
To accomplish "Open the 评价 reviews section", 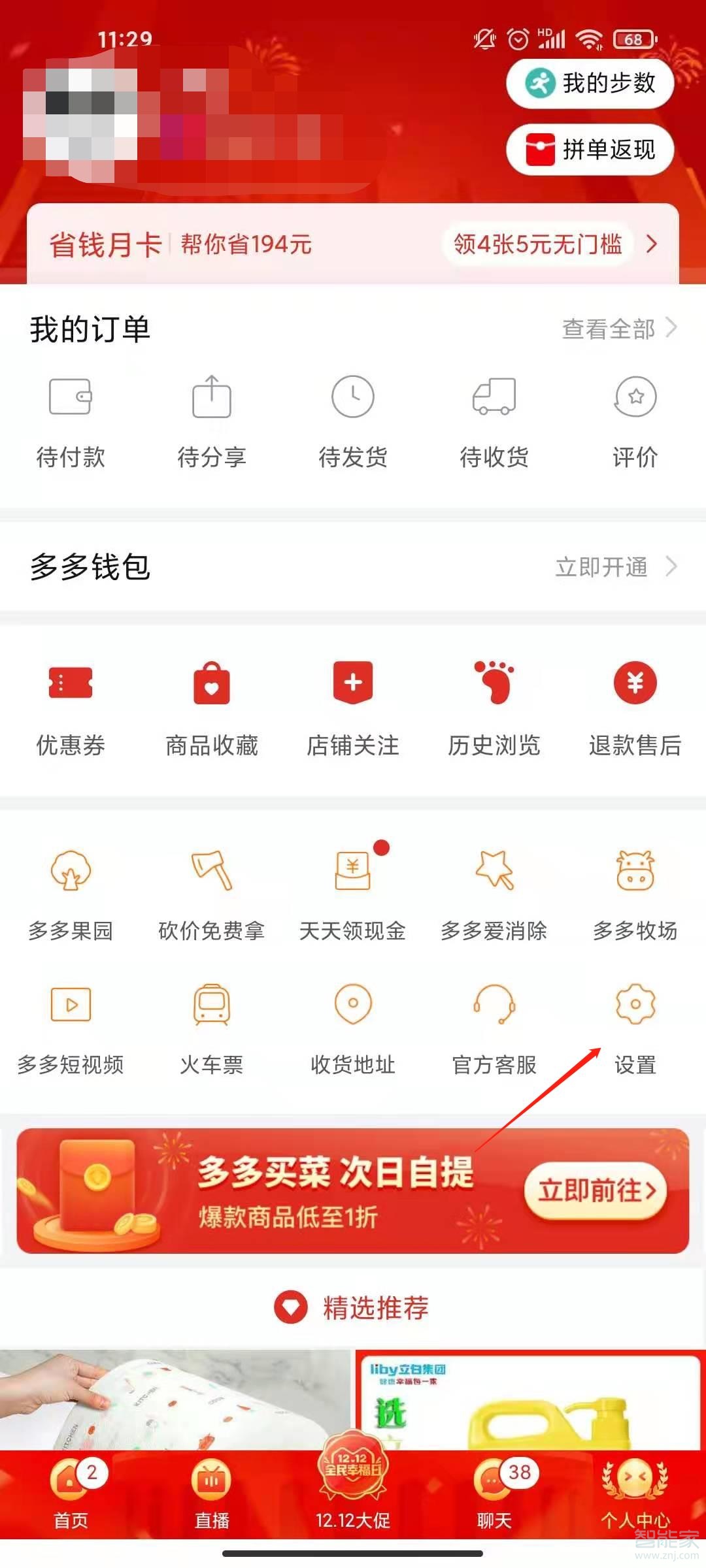I will [634, 421].
